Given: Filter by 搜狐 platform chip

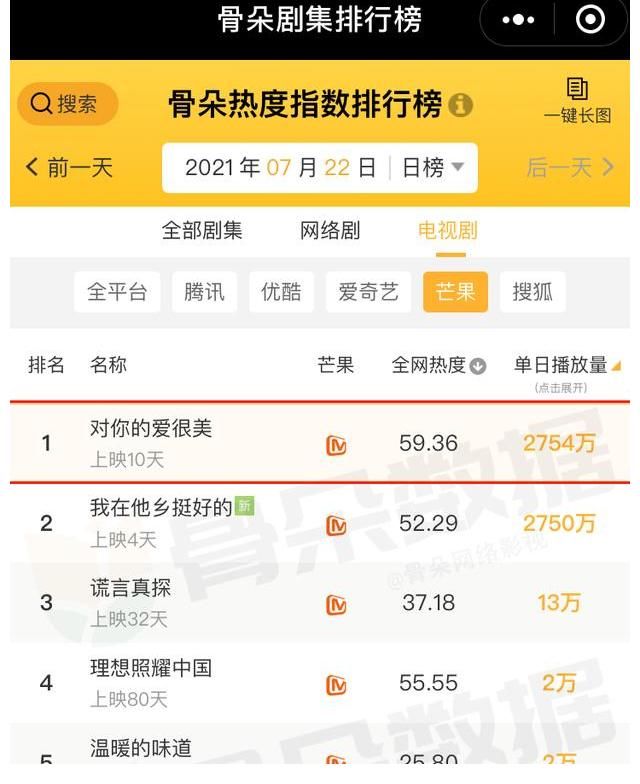Looking at the screenshot, I should (532, 292).
